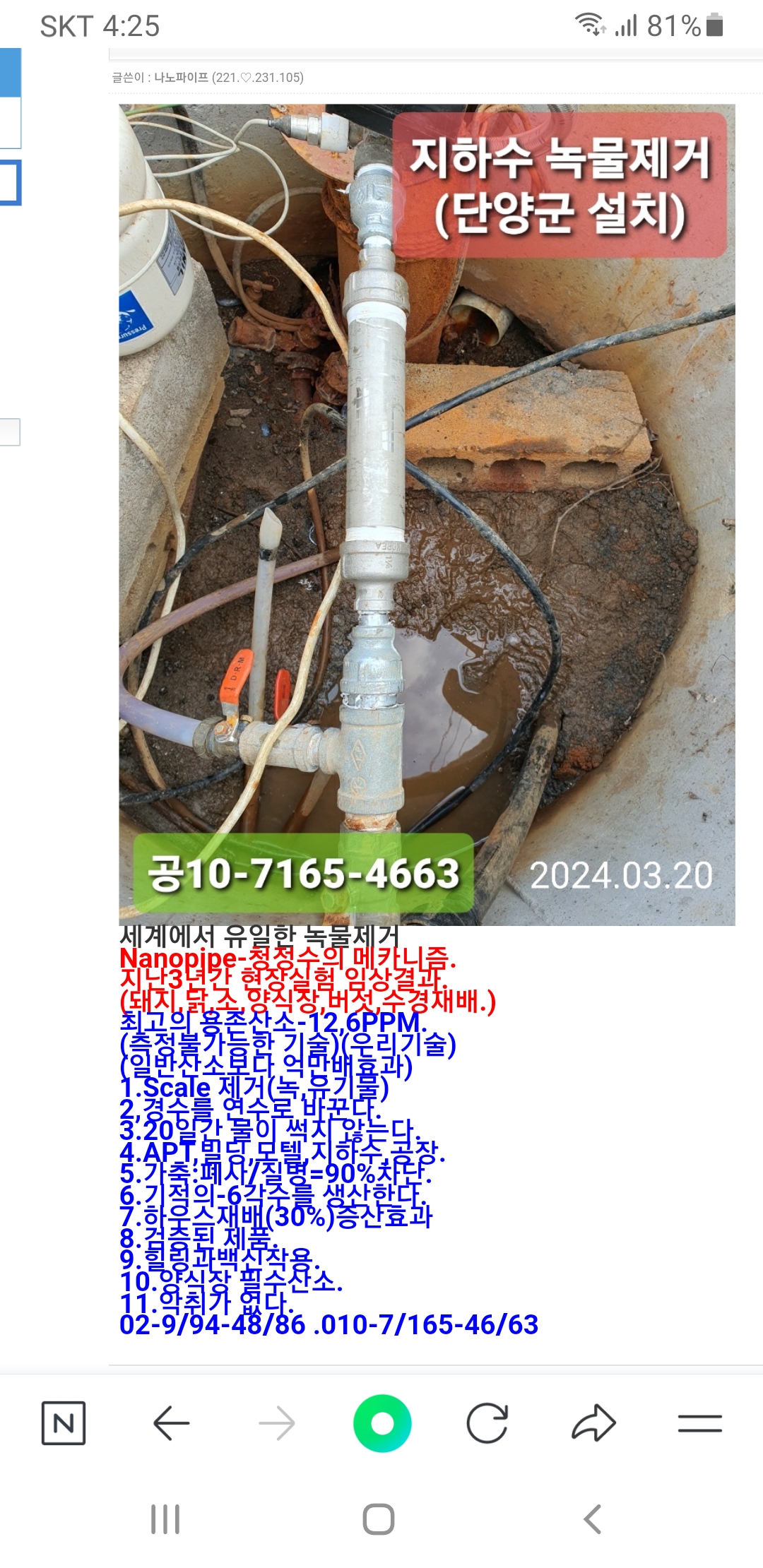
Task: Open the Naver home N button
Action: click(x=64, y=1423)
